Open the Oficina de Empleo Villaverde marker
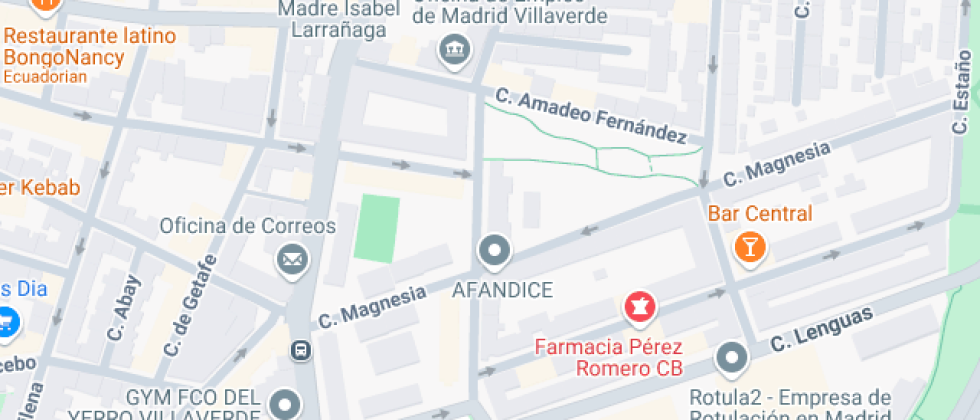This screenshot has width=980, height=420. coord(455,49)
